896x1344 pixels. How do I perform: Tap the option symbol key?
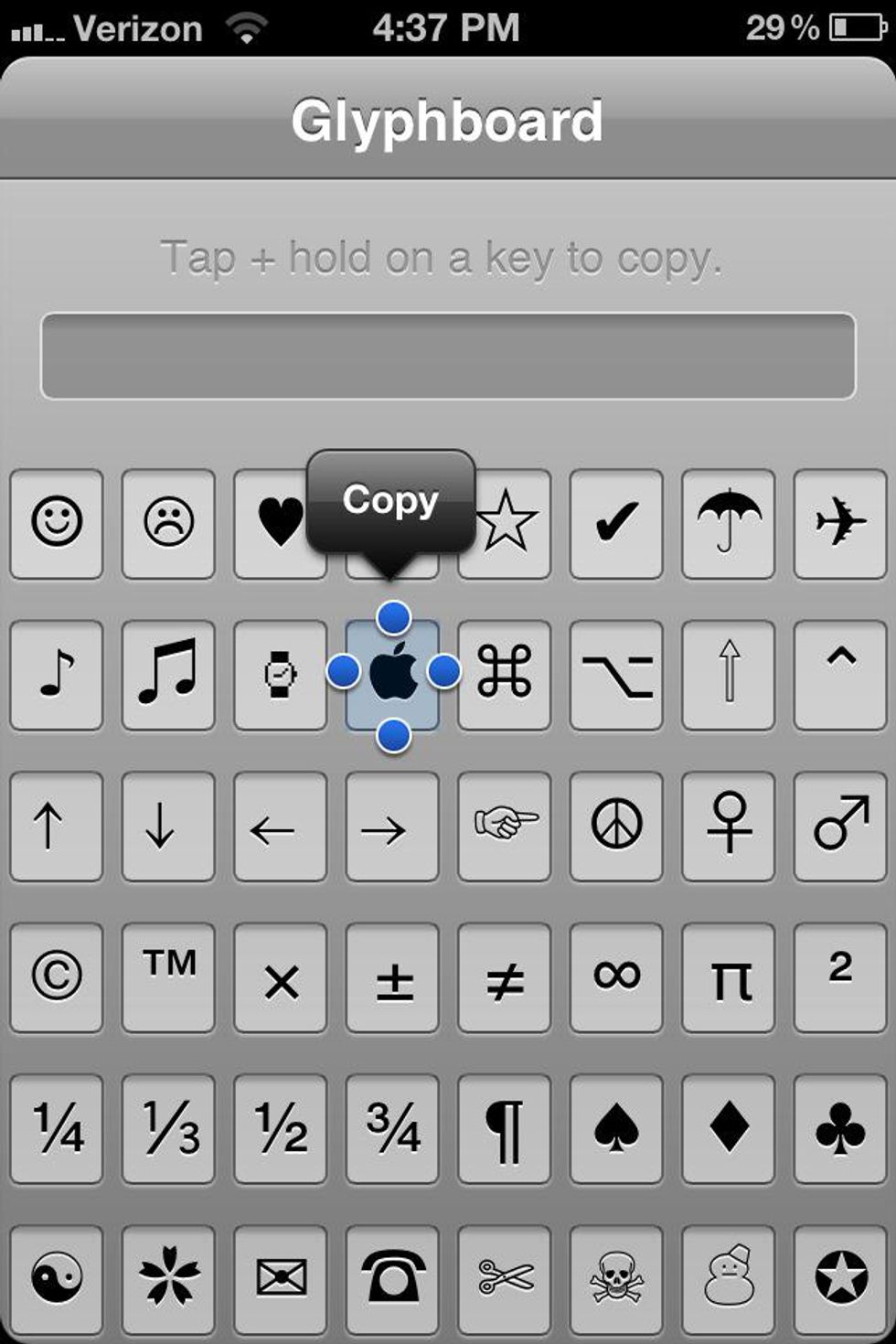pyautogui.click(x=616, y=674)
